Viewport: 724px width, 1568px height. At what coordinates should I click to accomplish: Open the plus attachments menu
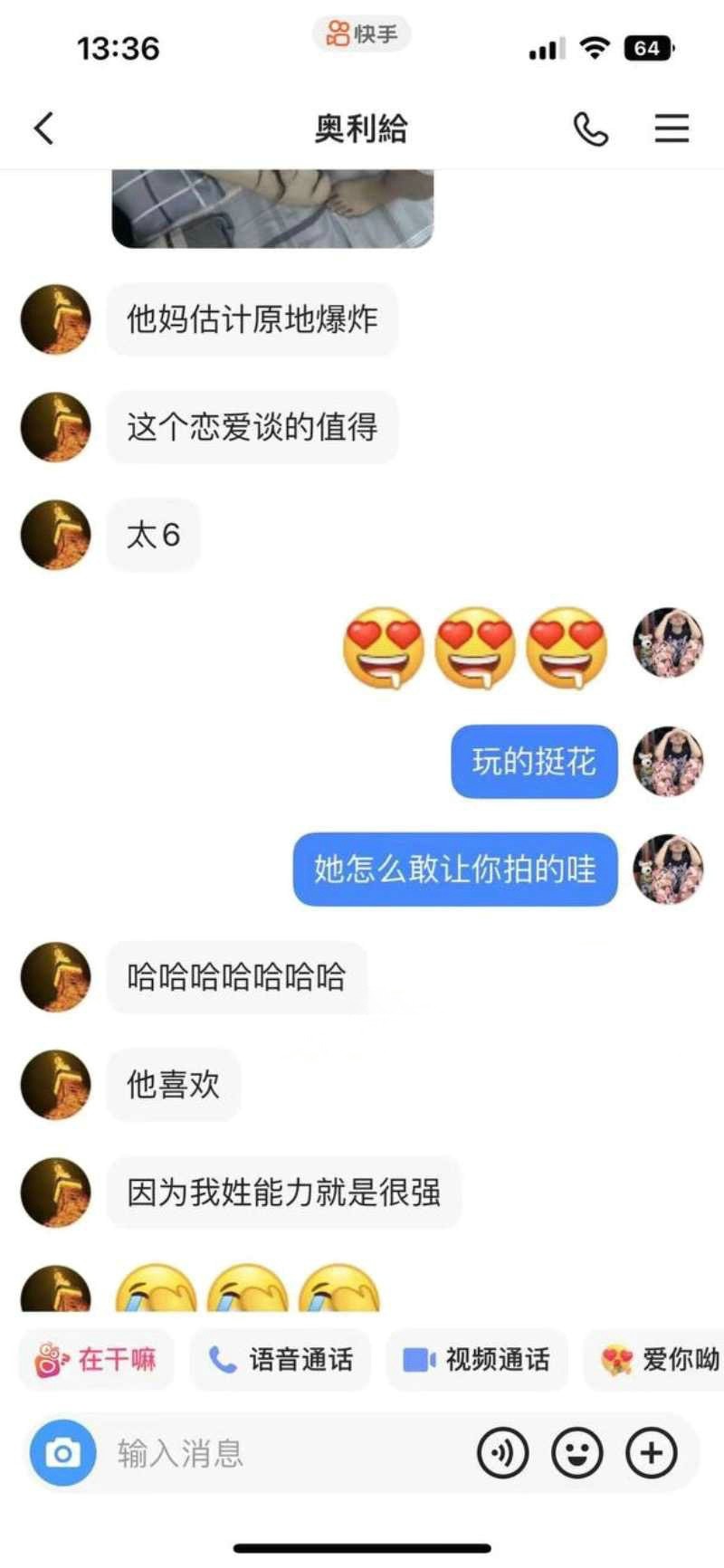tap(652, 1454)
